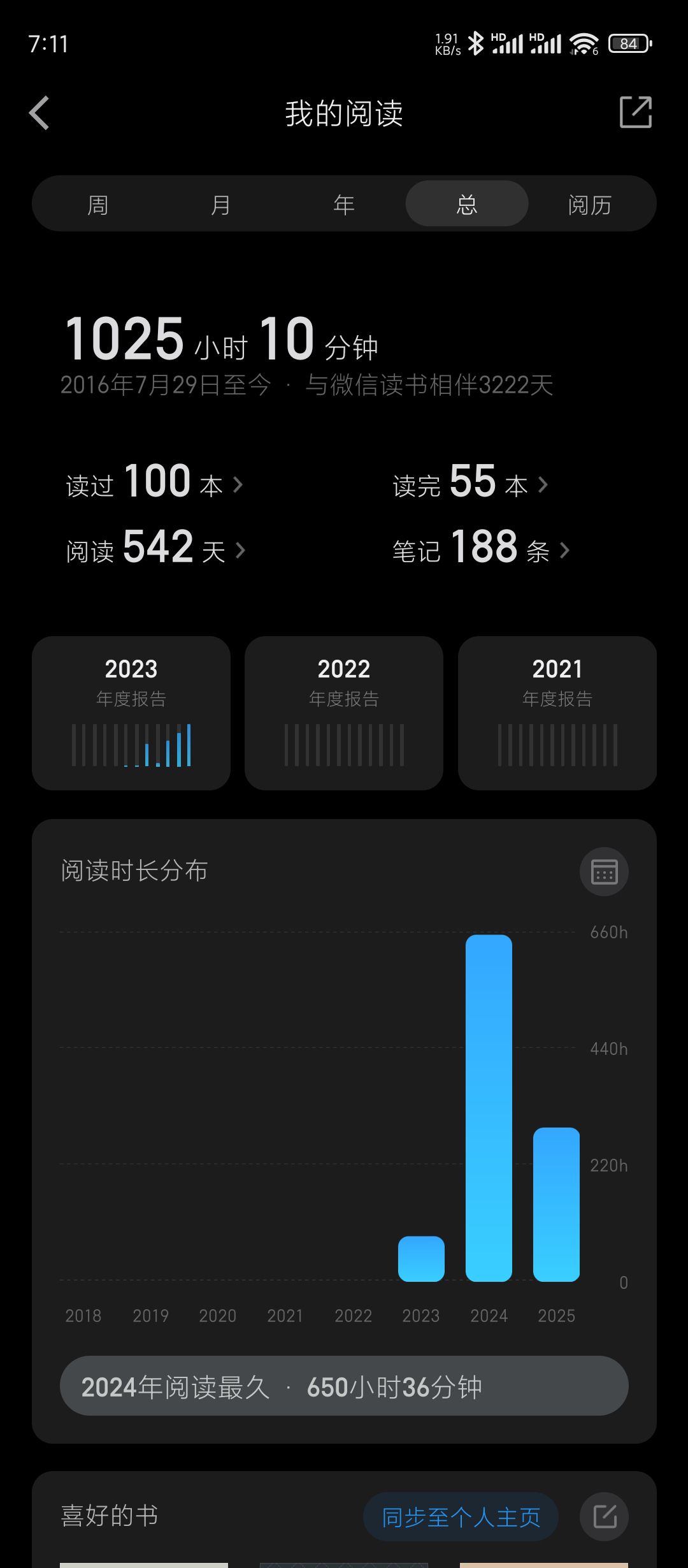Go back from 我的阅读 page
688x1568 pixels.
(39, 113)
